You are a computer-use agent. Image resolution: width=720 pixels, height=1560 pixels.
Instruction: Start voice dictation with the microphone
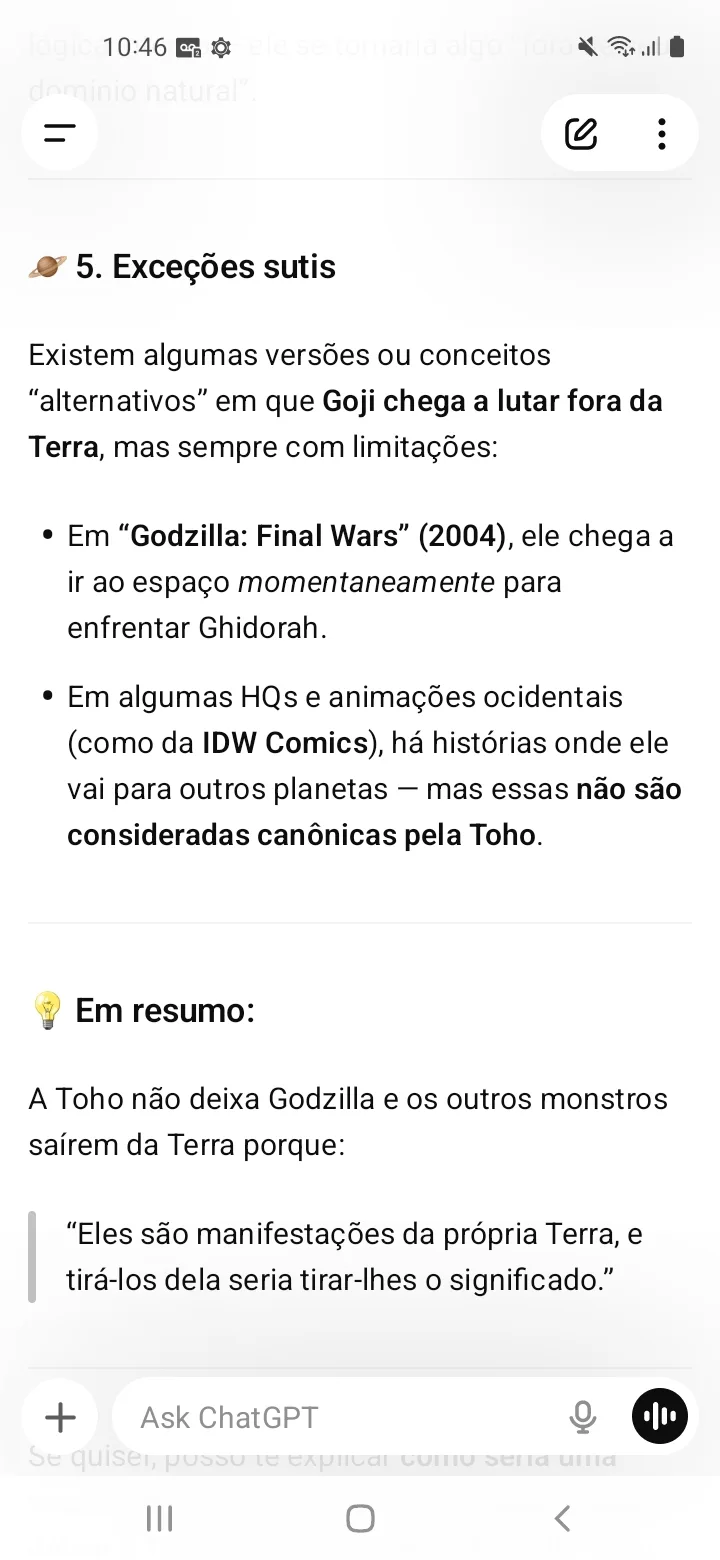coord(582,1416)
